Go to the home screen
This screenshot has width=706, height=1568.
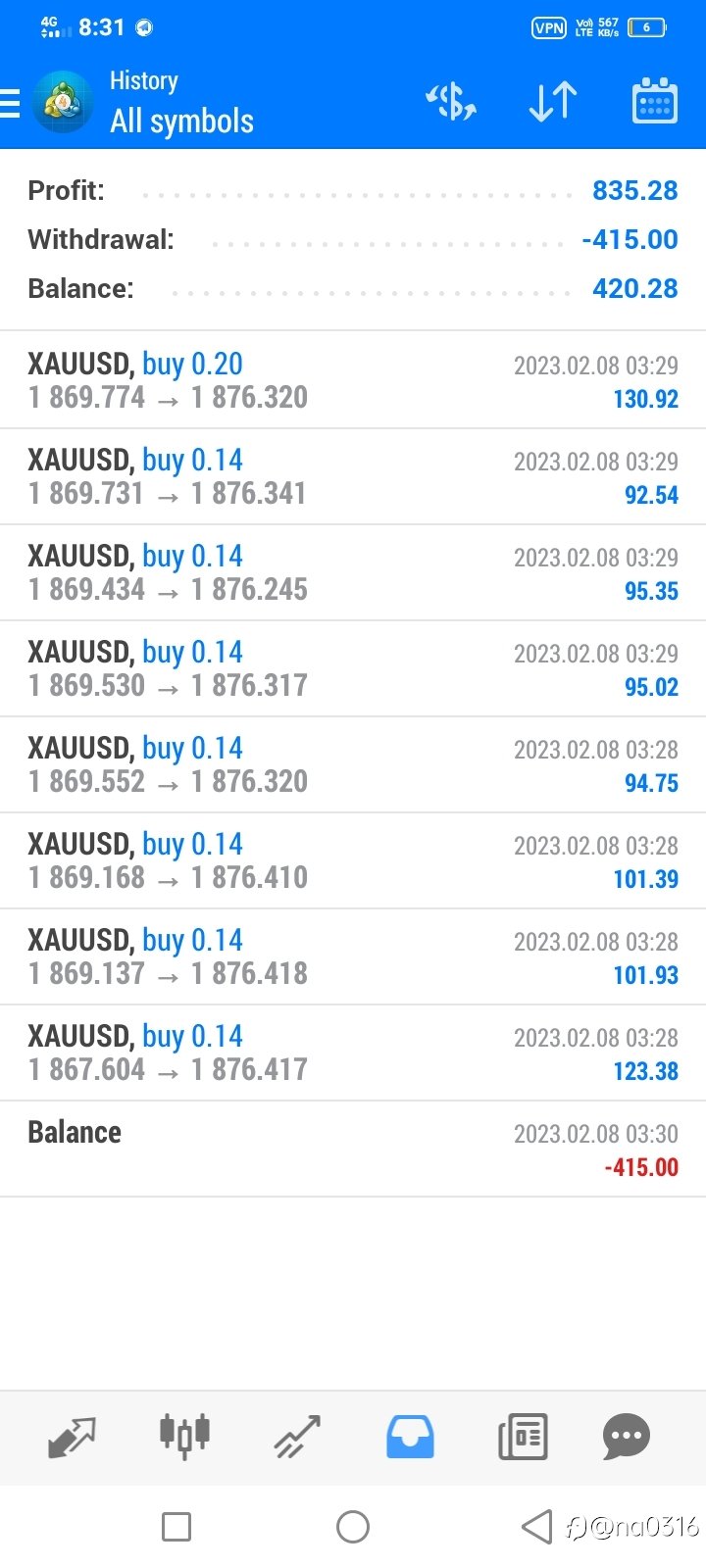pyautogui.click(x=353, y=1526)
